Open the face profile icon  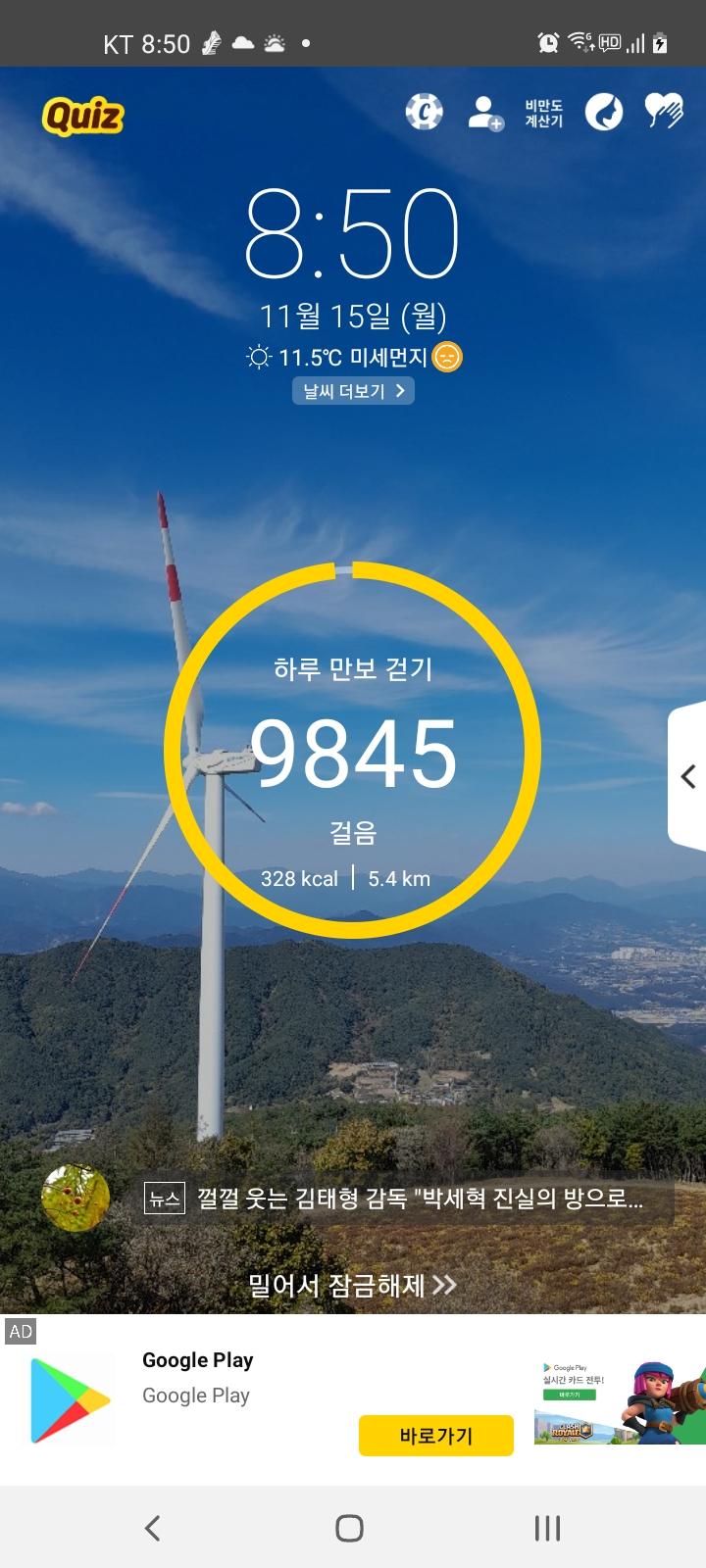coord(604,113)
